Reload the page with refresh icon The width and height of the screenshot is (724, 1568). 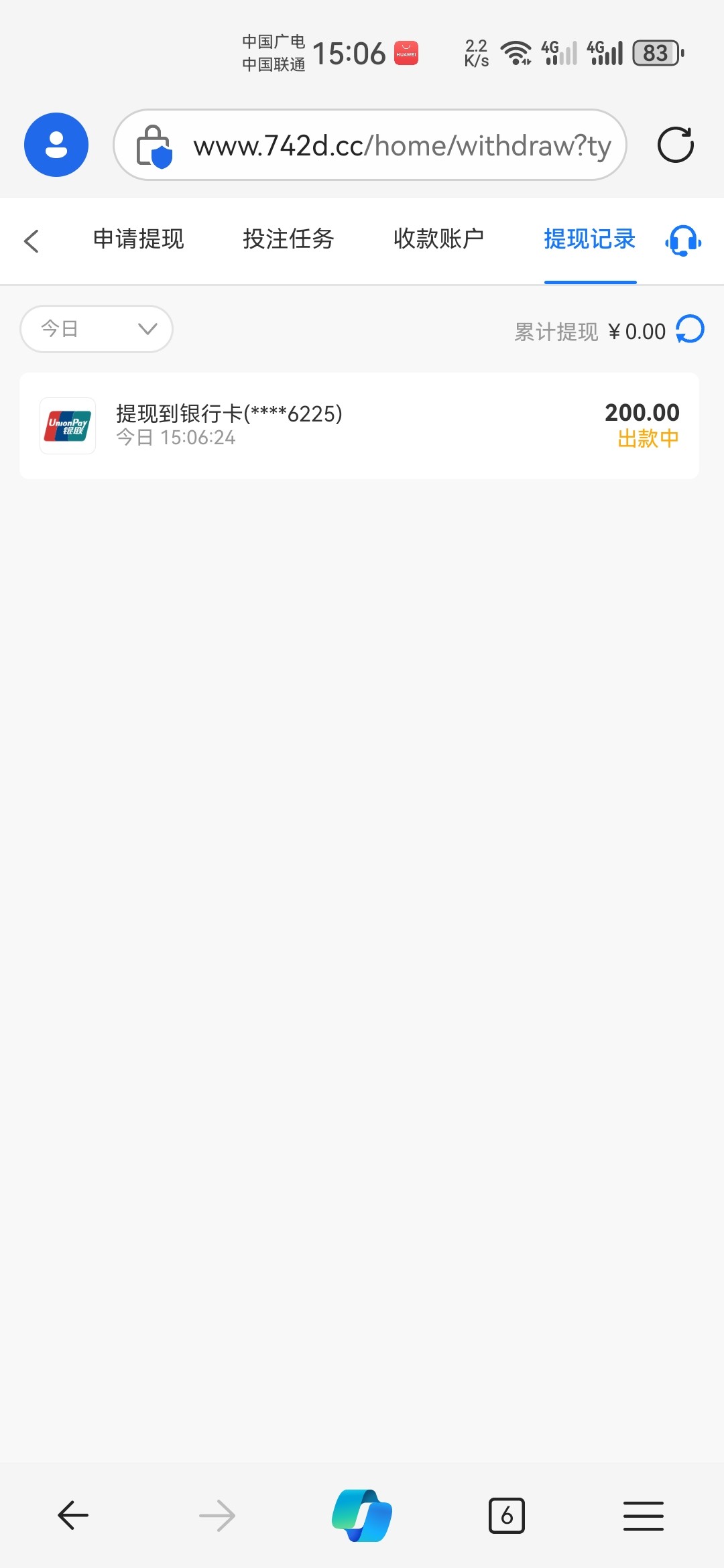coord(675,145)
